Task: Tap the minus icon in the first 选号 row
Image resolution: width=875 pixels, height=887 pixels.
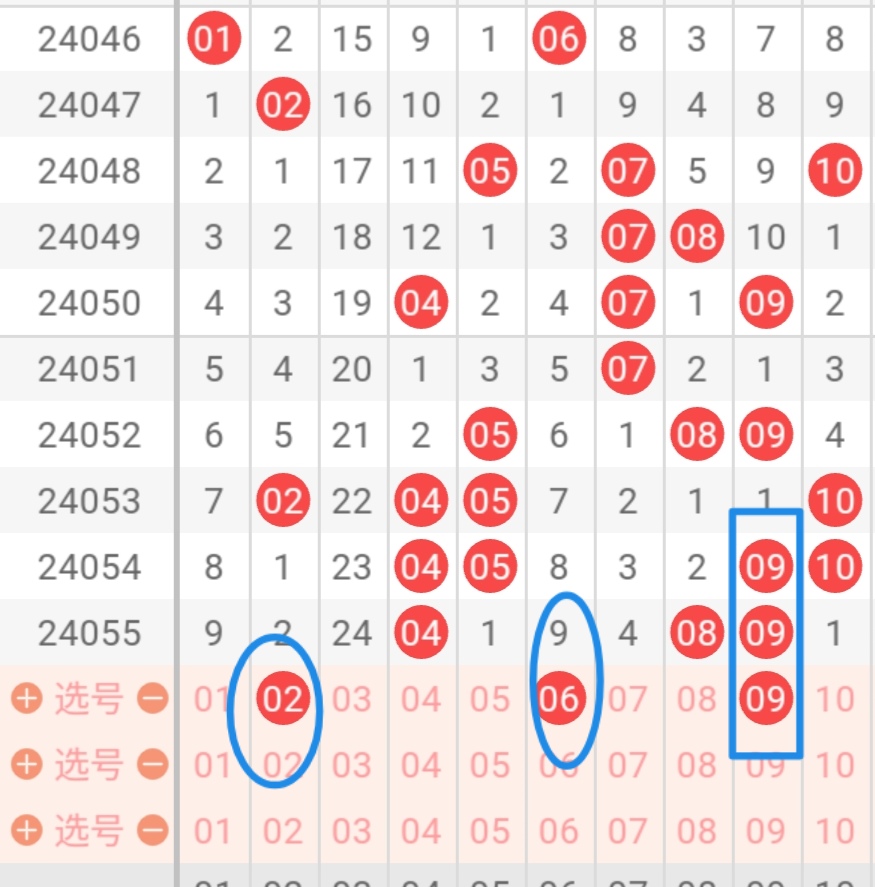Action: (152, 699)
